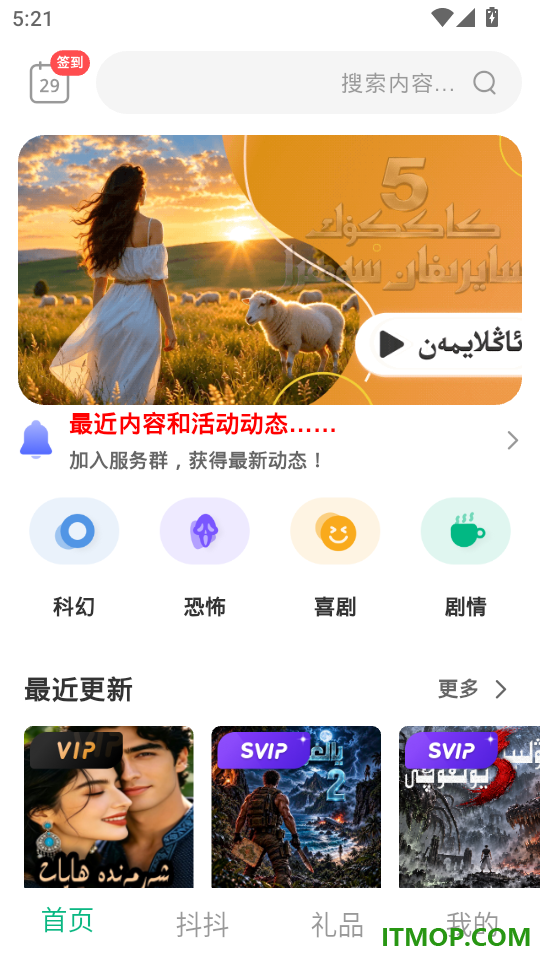The image size is (540, 960).
Task: Return to the 首页 tab
Action: point(67,920)
